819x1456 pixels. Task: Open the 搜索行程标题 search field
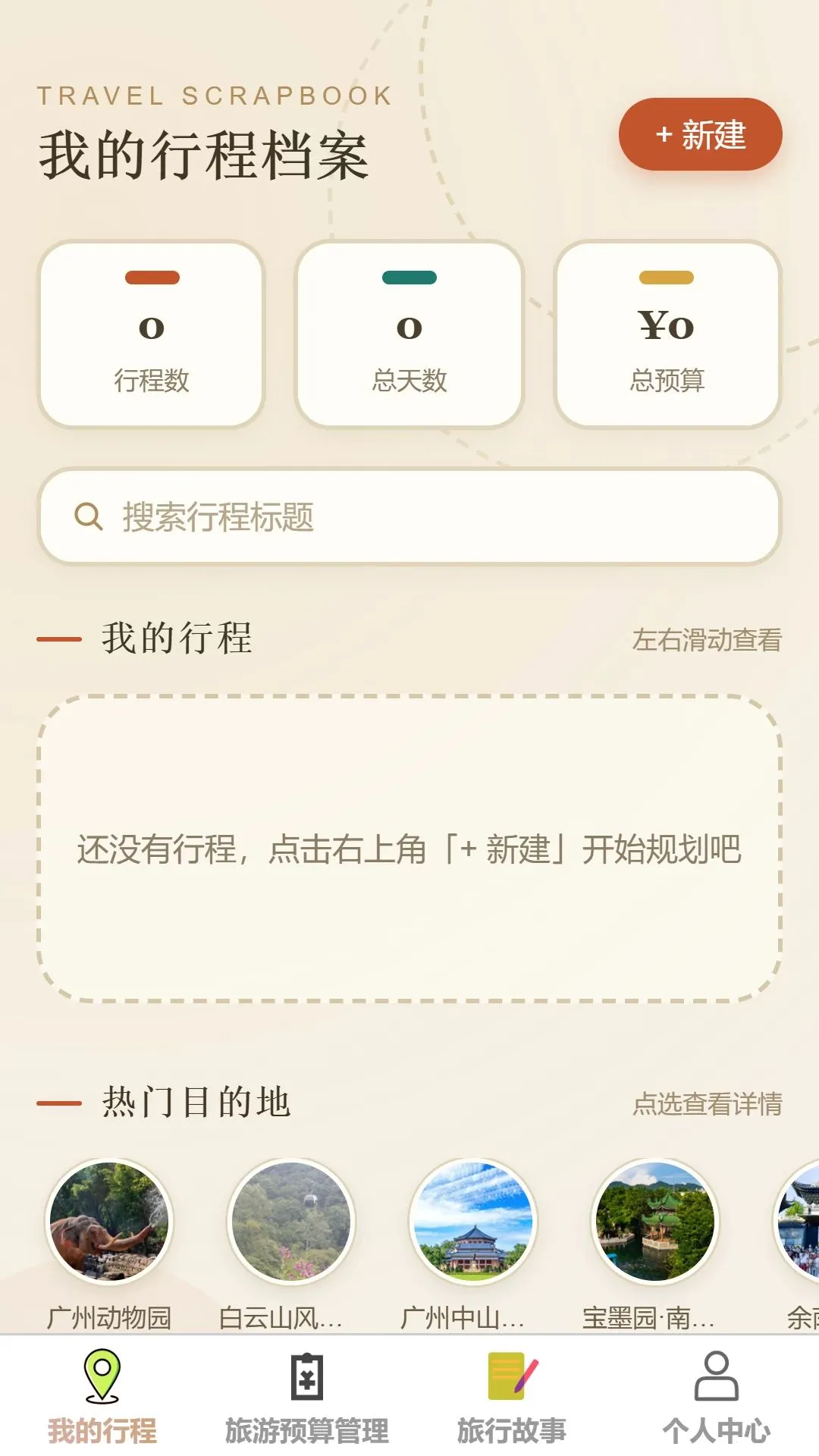(409, 516)
